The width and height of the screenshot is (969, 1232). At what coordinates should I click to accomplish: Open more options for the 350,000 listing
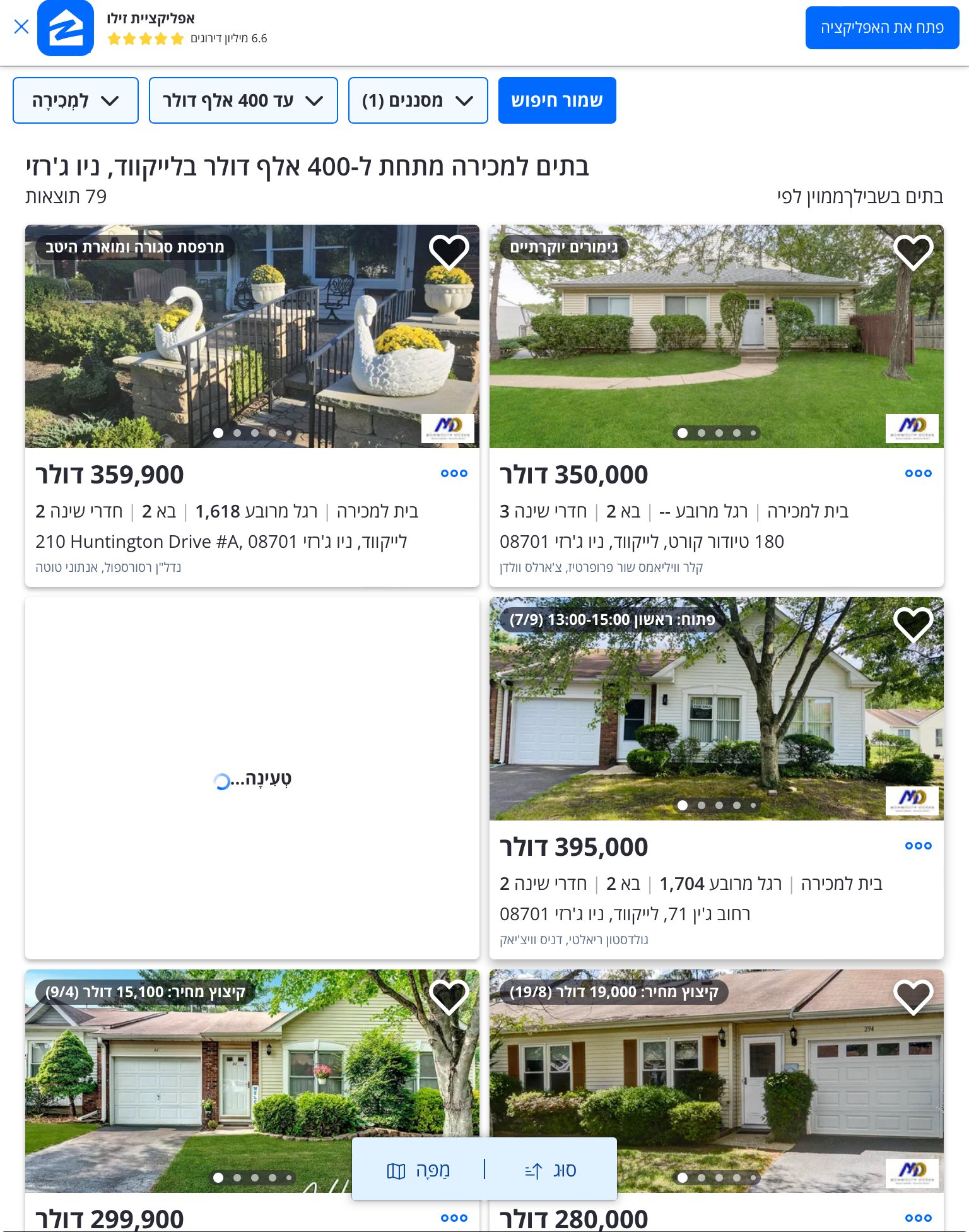(918, 473)
